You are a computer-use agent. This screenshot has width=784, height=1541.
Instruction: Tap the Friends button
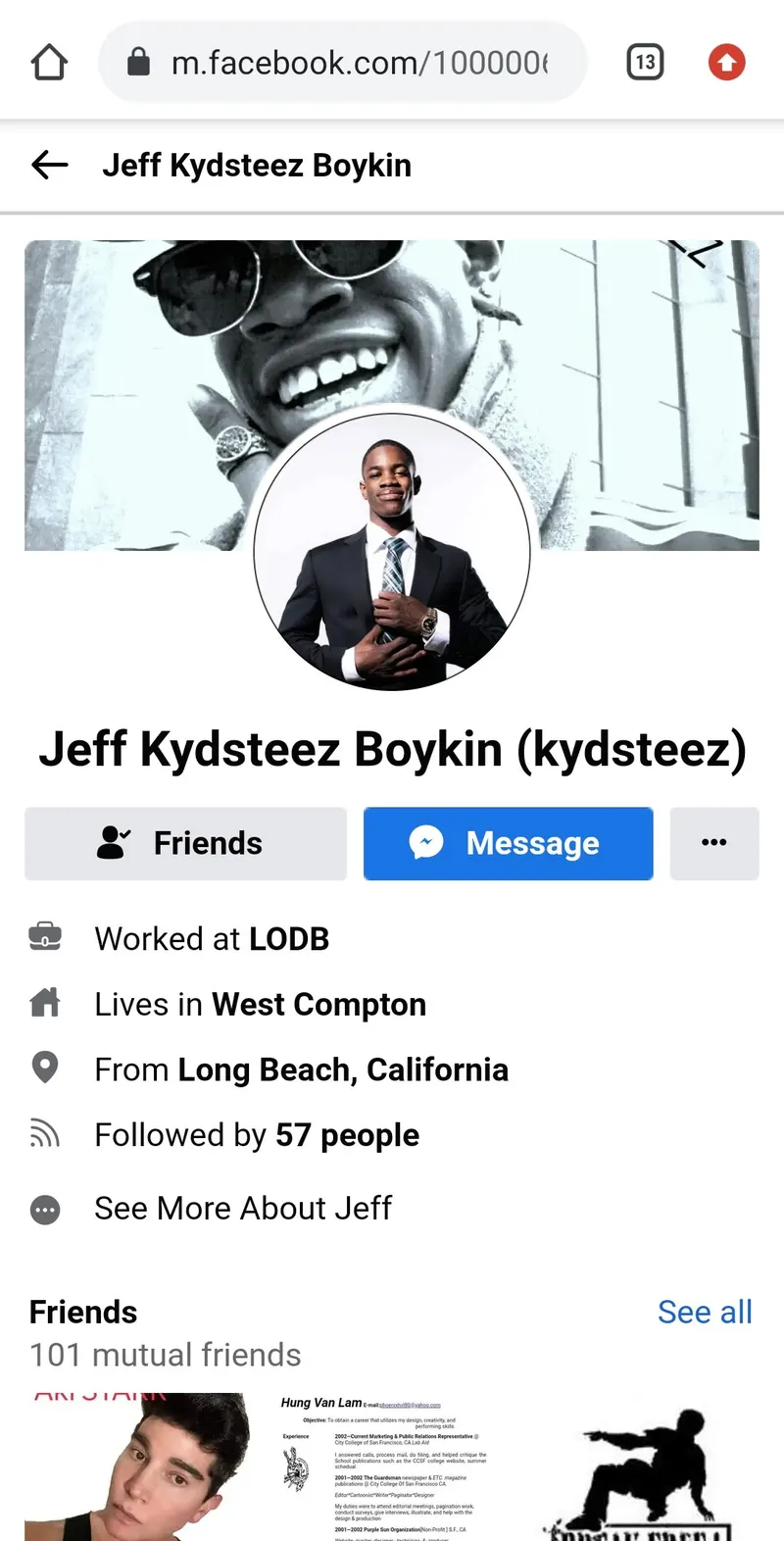(x=185, y=843)
